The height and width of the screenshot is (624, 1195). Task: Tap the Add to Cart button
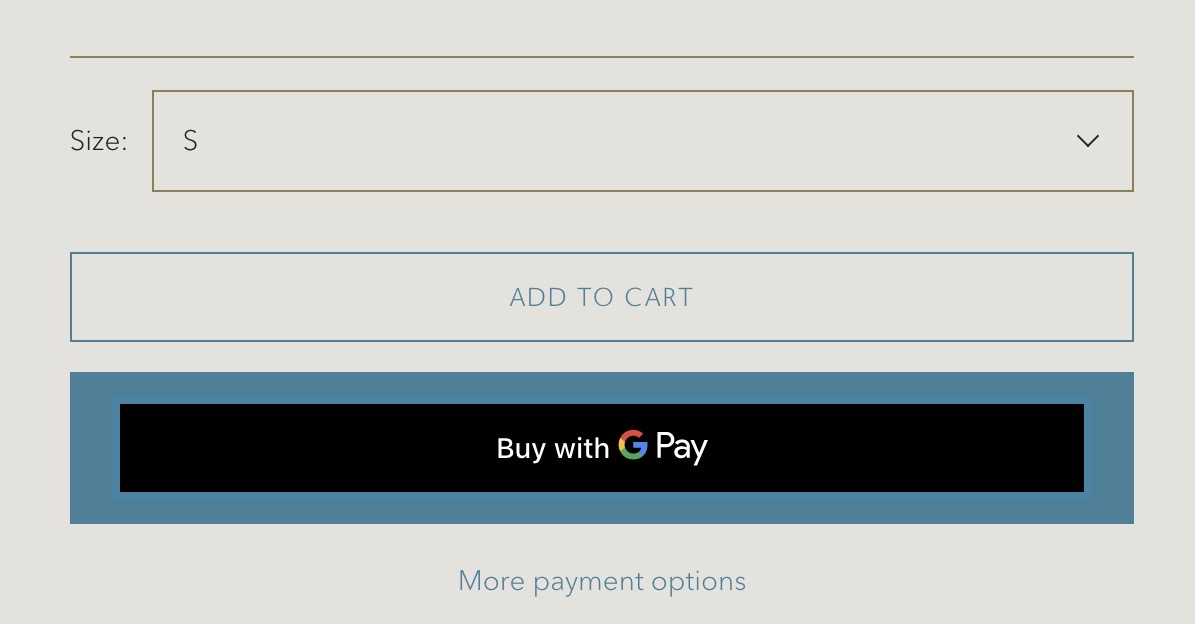601,297
